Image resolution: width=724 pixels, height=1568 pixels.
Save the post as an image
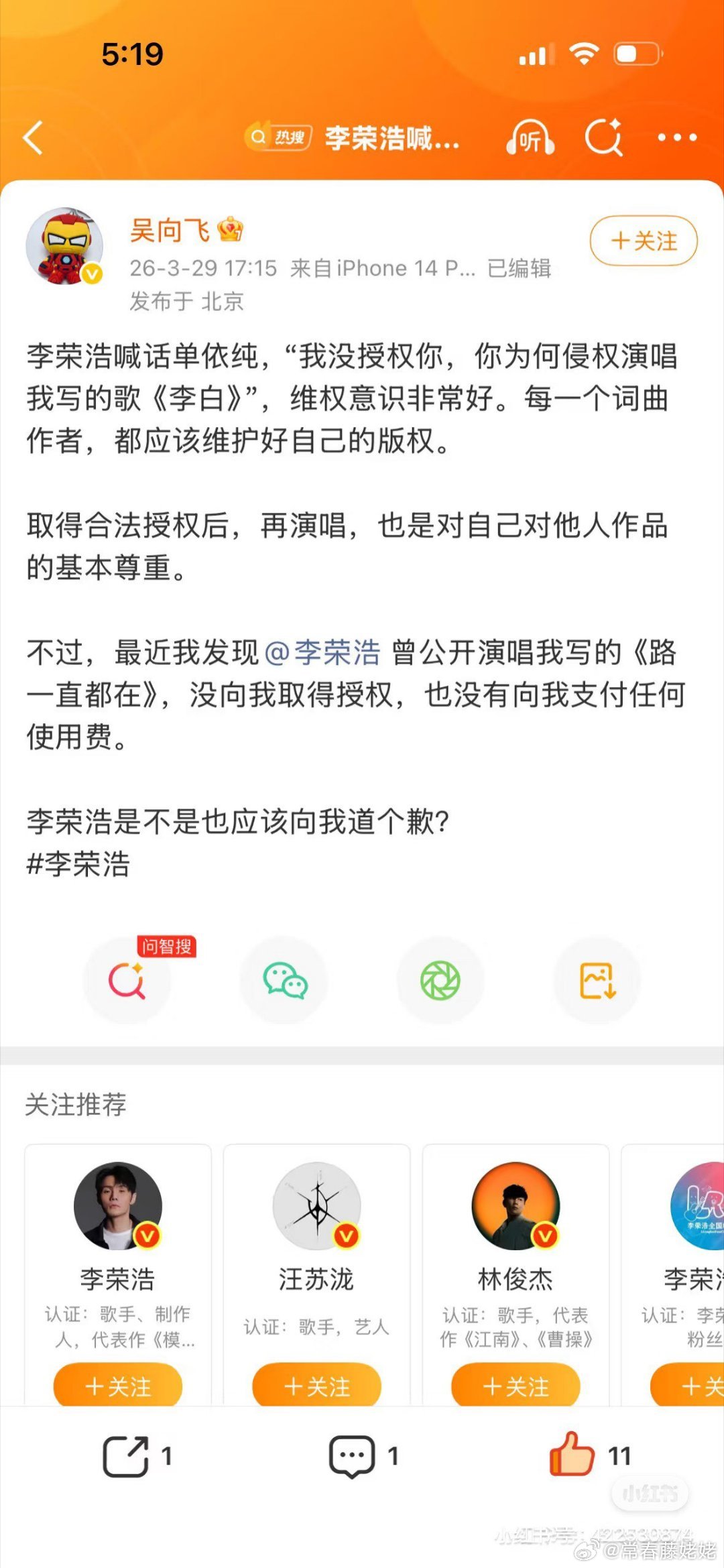[x=596, y=979]
